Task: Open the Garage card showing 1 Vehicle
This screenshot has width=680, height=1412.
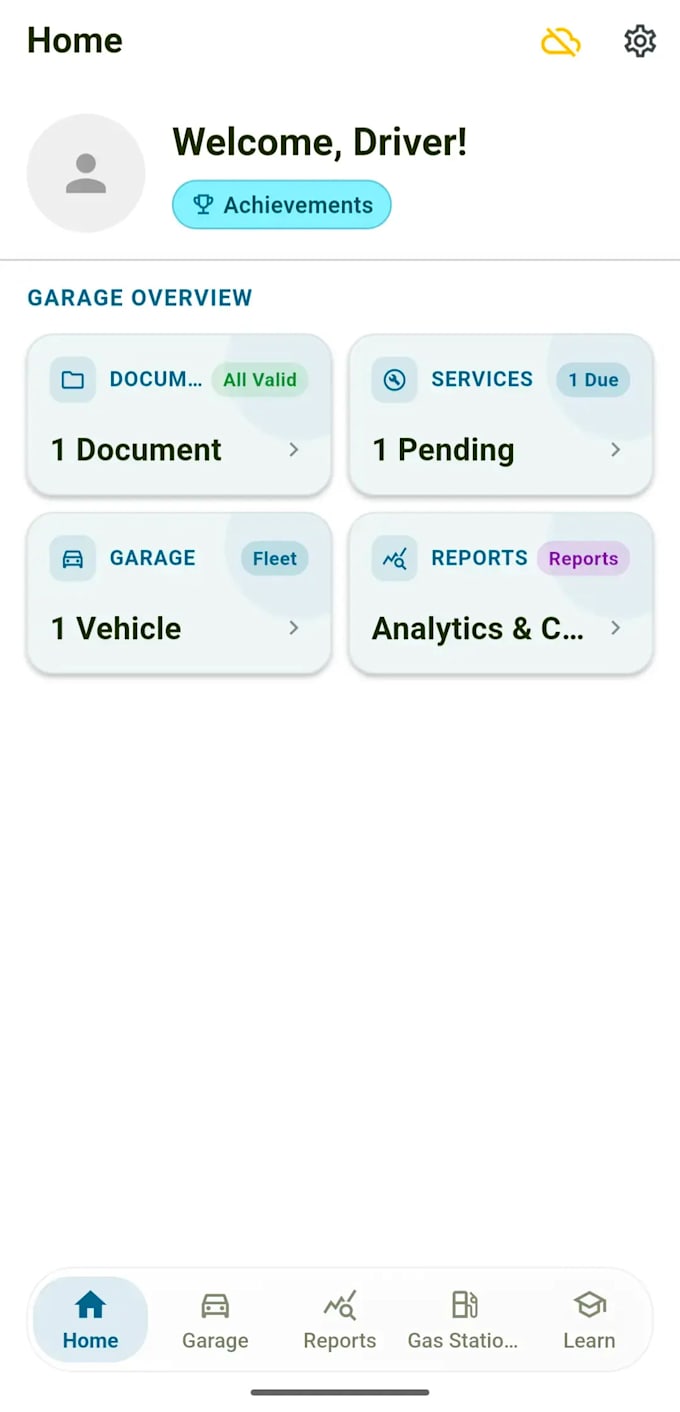Action: click(179, 593)
